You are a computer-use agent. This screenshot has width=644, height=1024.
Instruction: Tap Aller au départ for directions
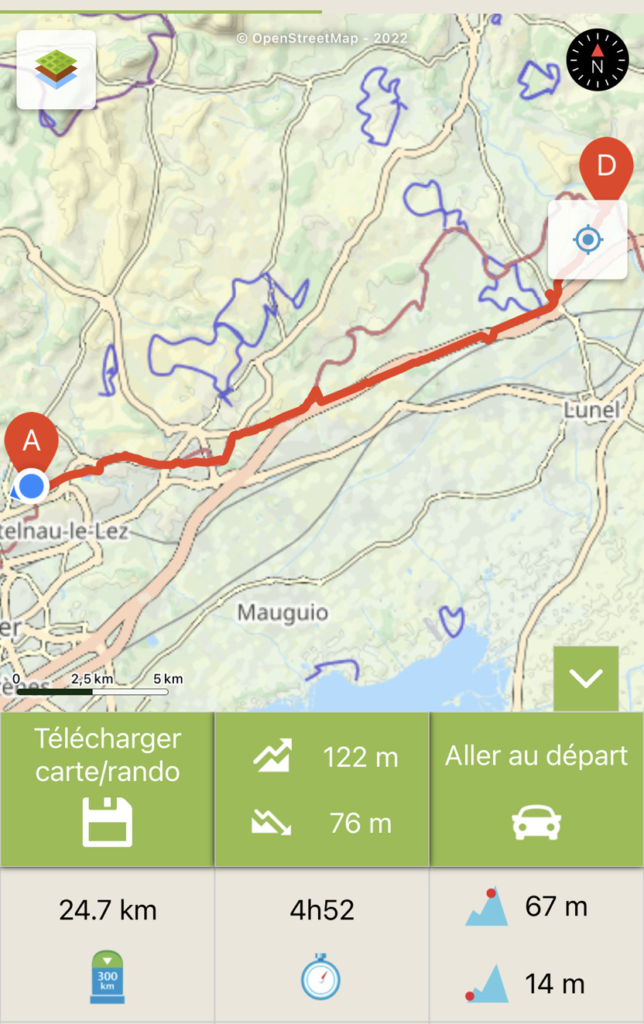point(536,789)
